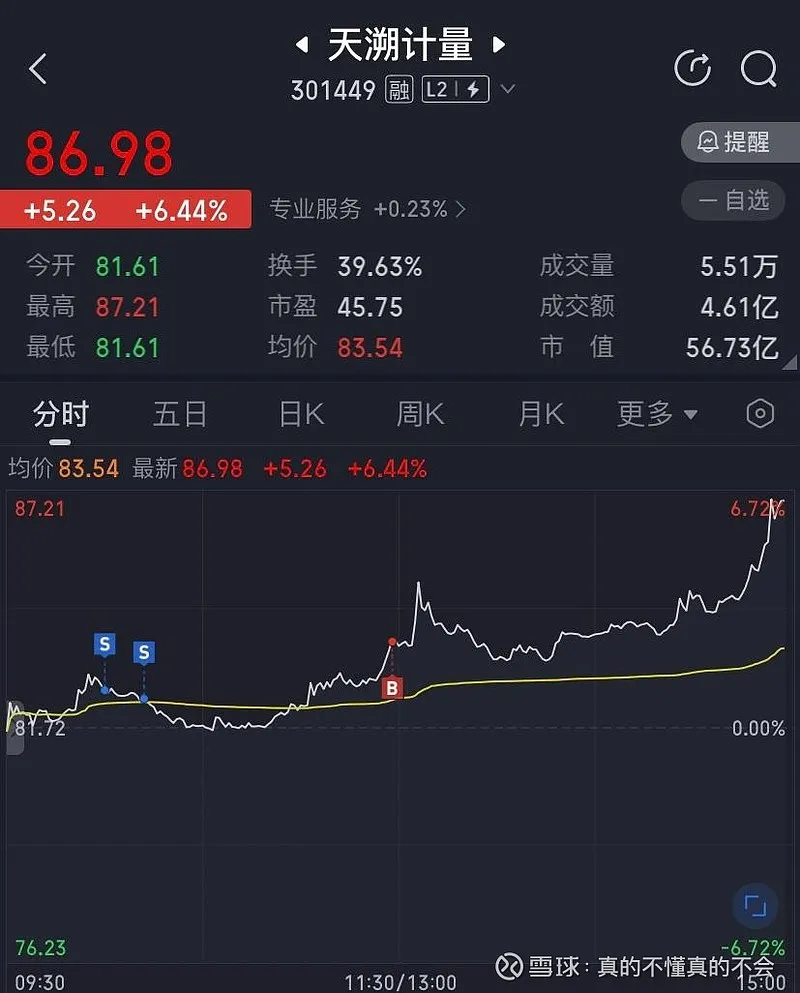Expand the chart to fullscreen
Viewport: 800px width, 993px height.
tap(755, 907)
